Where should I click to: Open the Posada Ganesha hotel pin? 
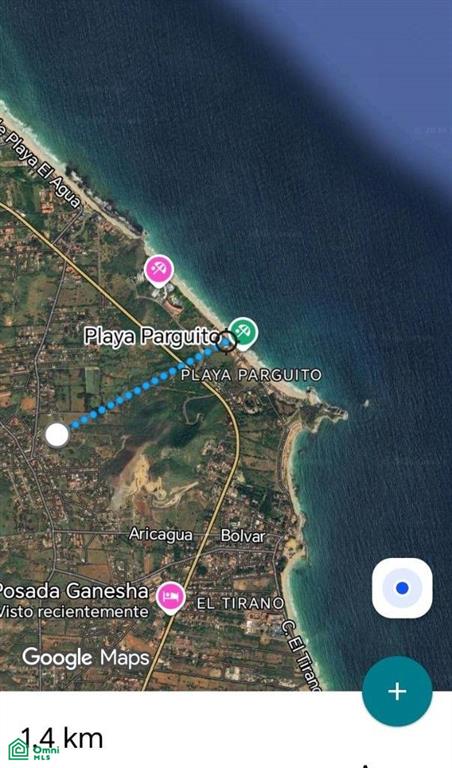point(170,598)
